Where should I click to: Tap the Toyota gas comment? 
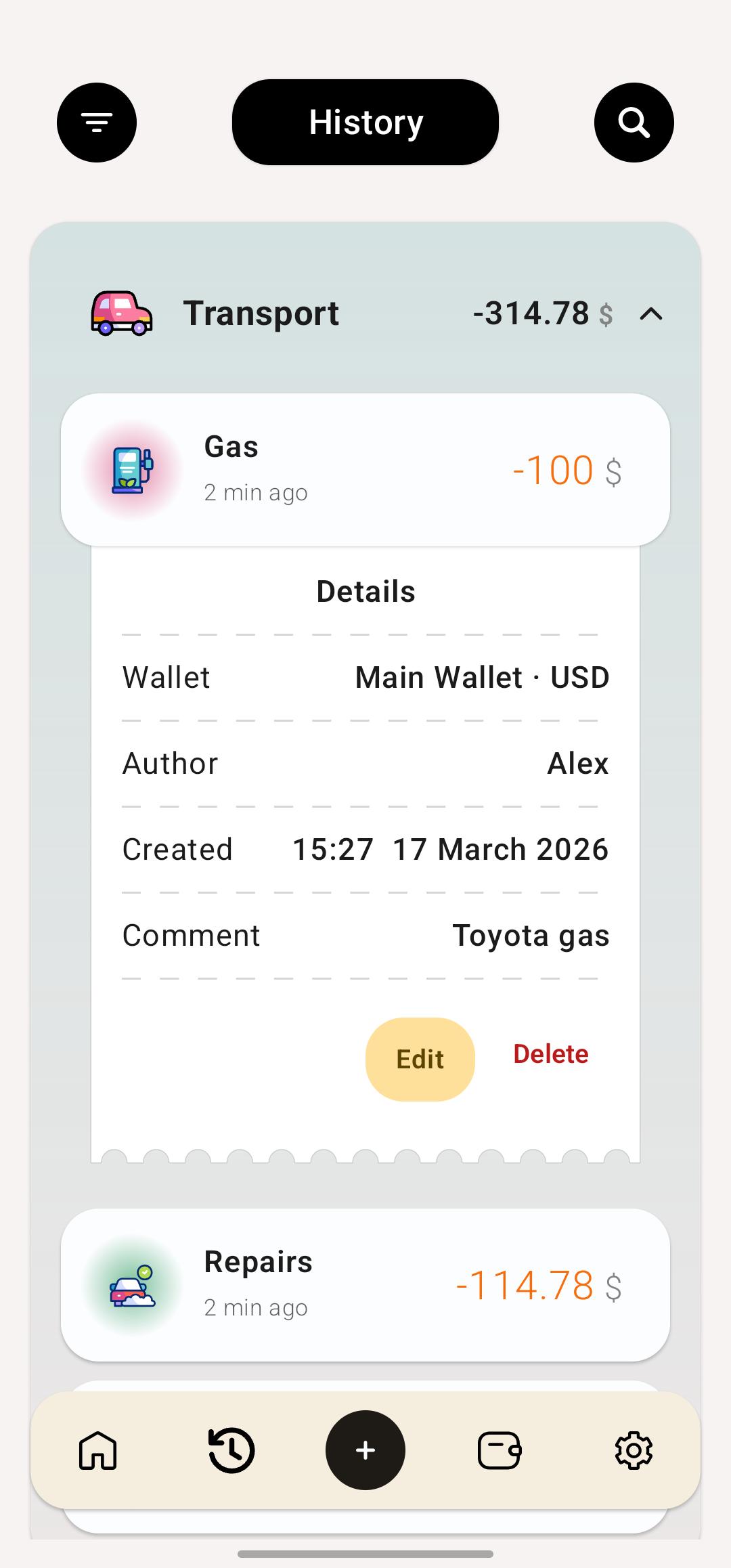point(531,935)
